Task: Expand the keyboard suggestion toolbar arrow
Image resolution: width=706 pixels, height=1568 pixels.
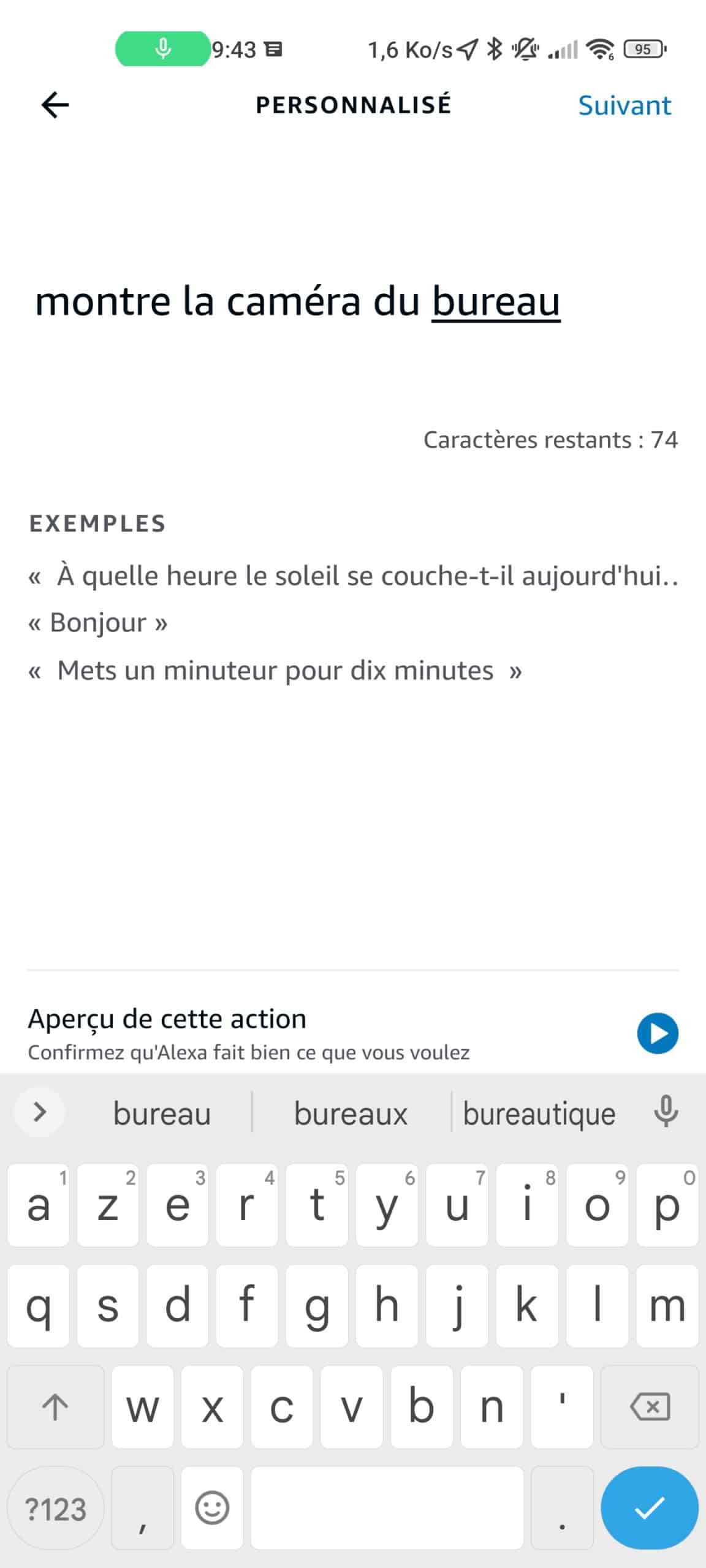Action: pos(39,1111)
